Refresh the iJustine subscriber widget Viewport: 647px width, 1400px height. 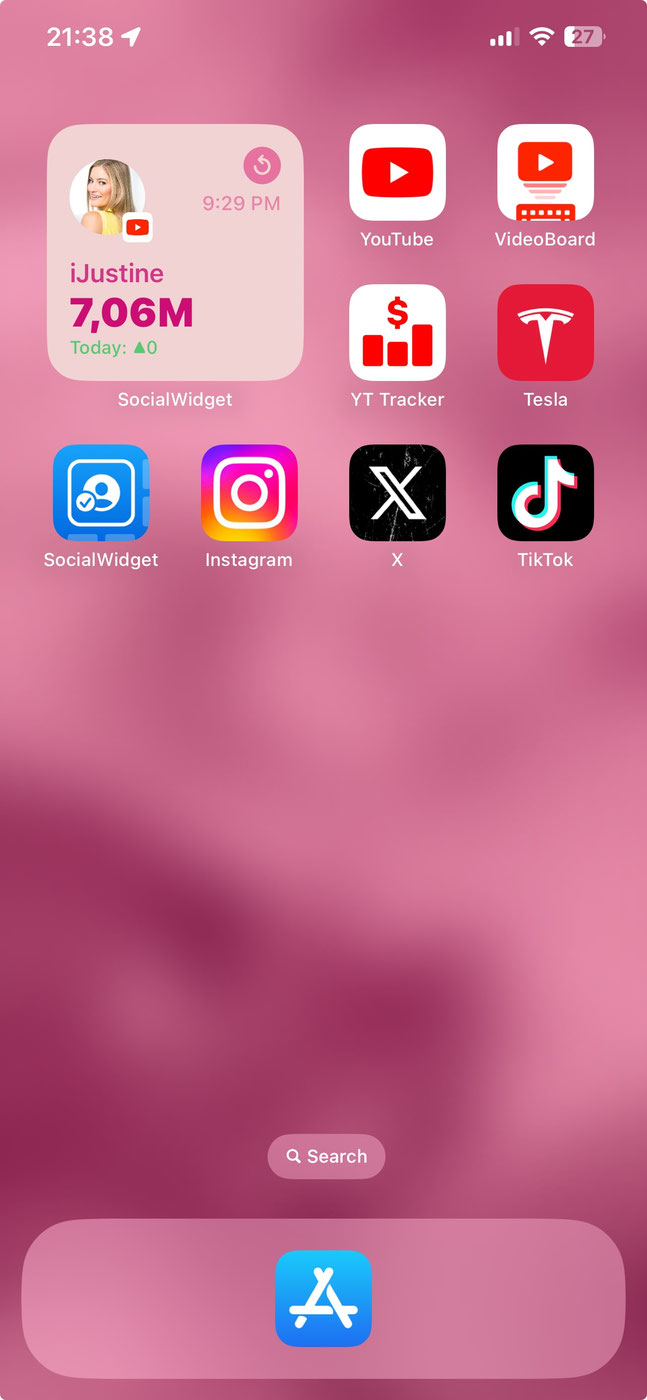(x=262, y=165)
